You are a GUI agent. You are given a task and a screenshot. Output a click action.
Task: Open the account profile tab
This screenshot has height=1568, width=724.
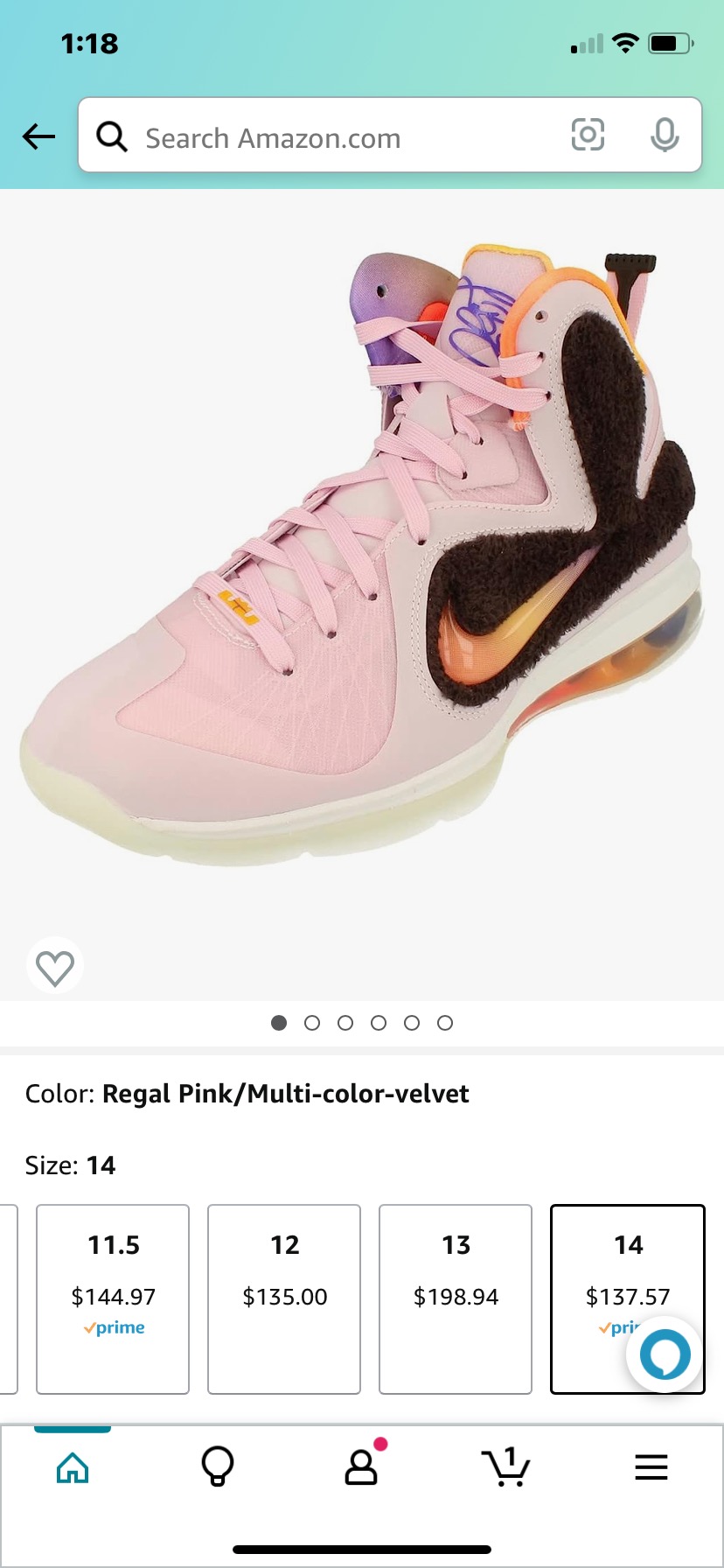[x=362, y=1466]
